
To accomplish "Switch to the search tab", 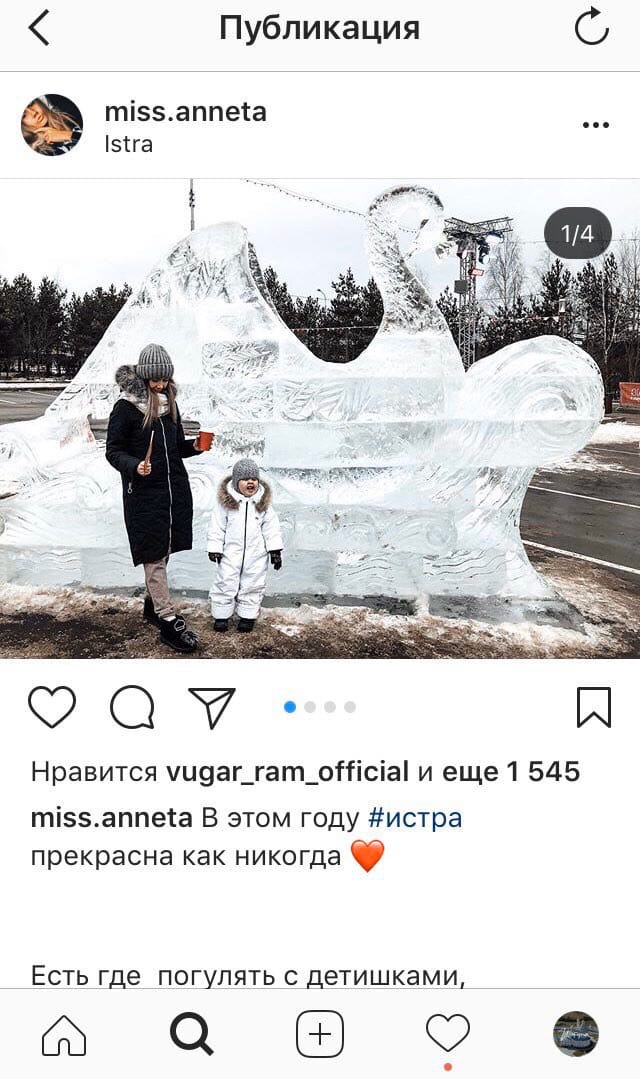I will pos(191,1034).
